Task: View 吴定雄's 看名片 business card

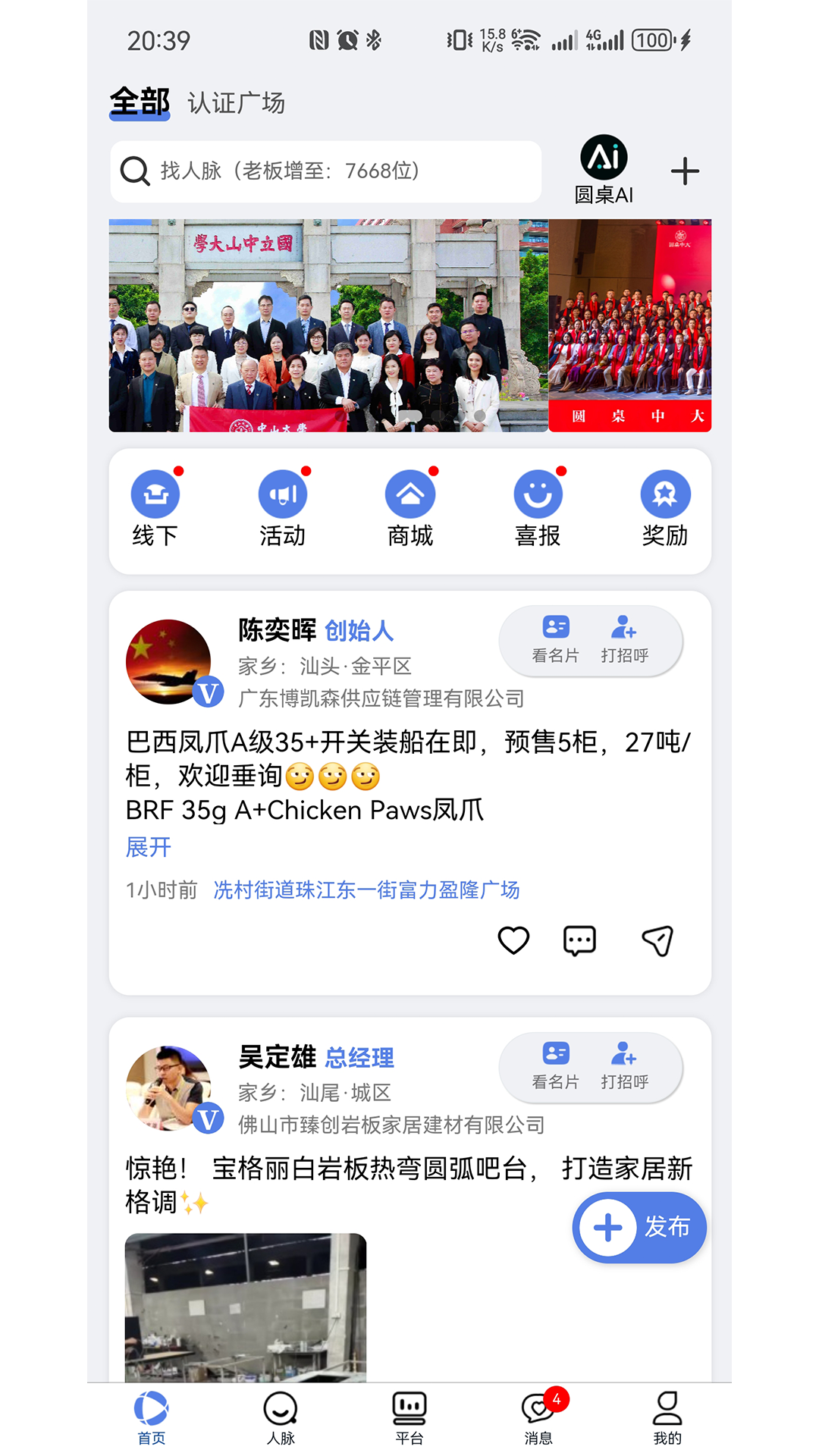Action: click(x=555, y=1066)
